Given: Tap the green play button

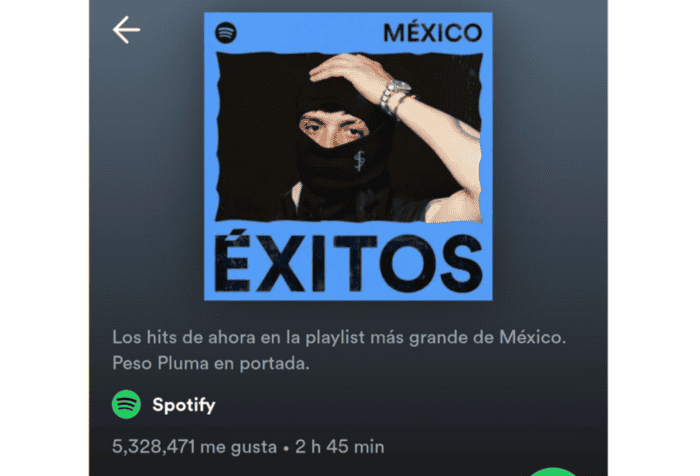Looking at the screenshot, I should (553, 470).
